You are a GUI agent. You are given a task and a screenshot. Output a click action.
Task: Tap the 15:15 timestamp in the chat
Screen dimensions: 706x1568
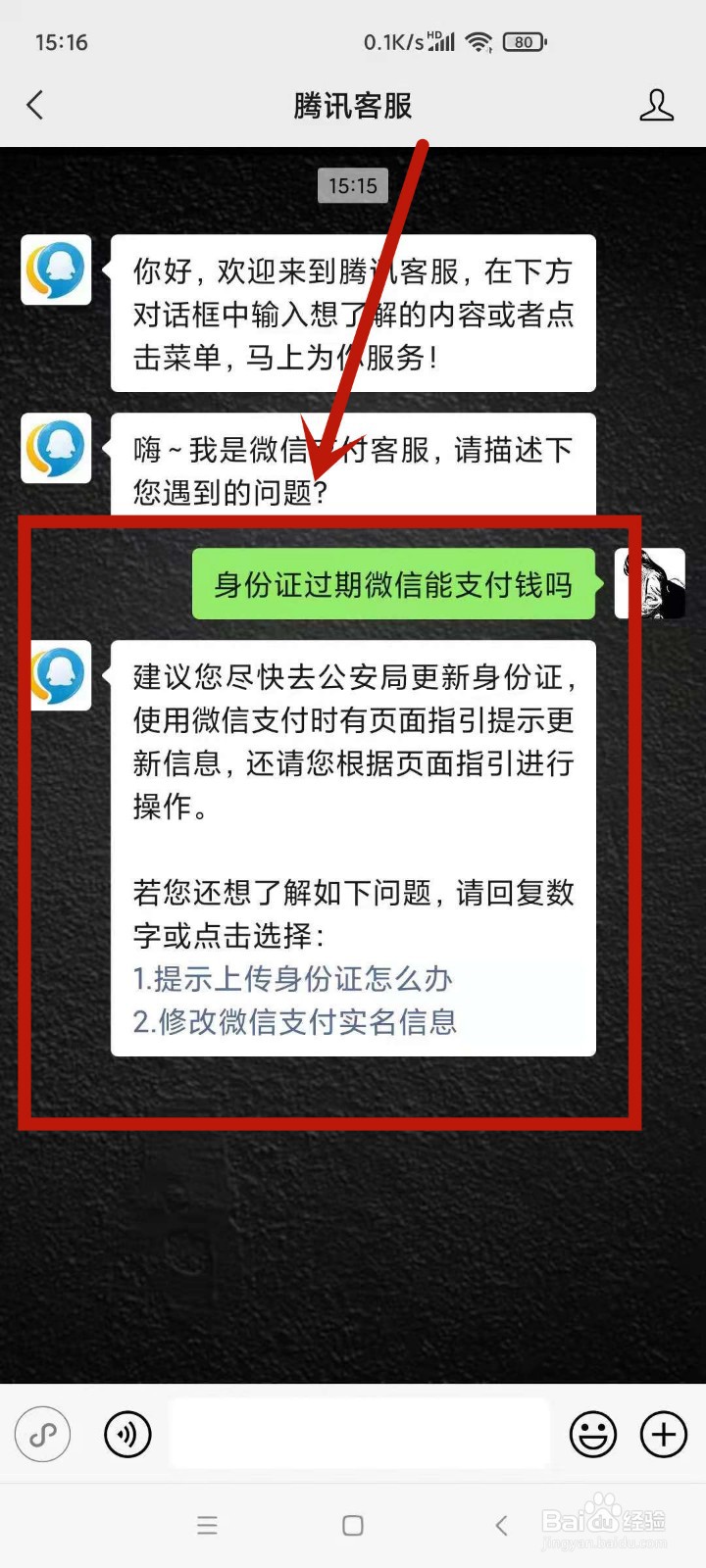[x=352, y=185]
